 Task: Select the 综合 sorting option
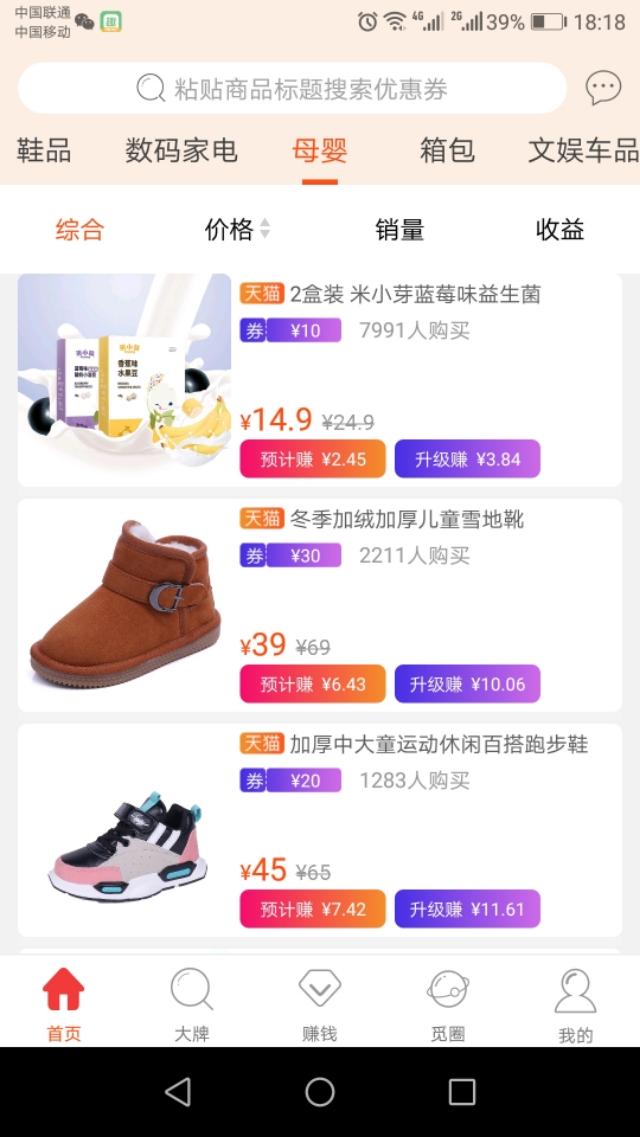click(80, 230)
